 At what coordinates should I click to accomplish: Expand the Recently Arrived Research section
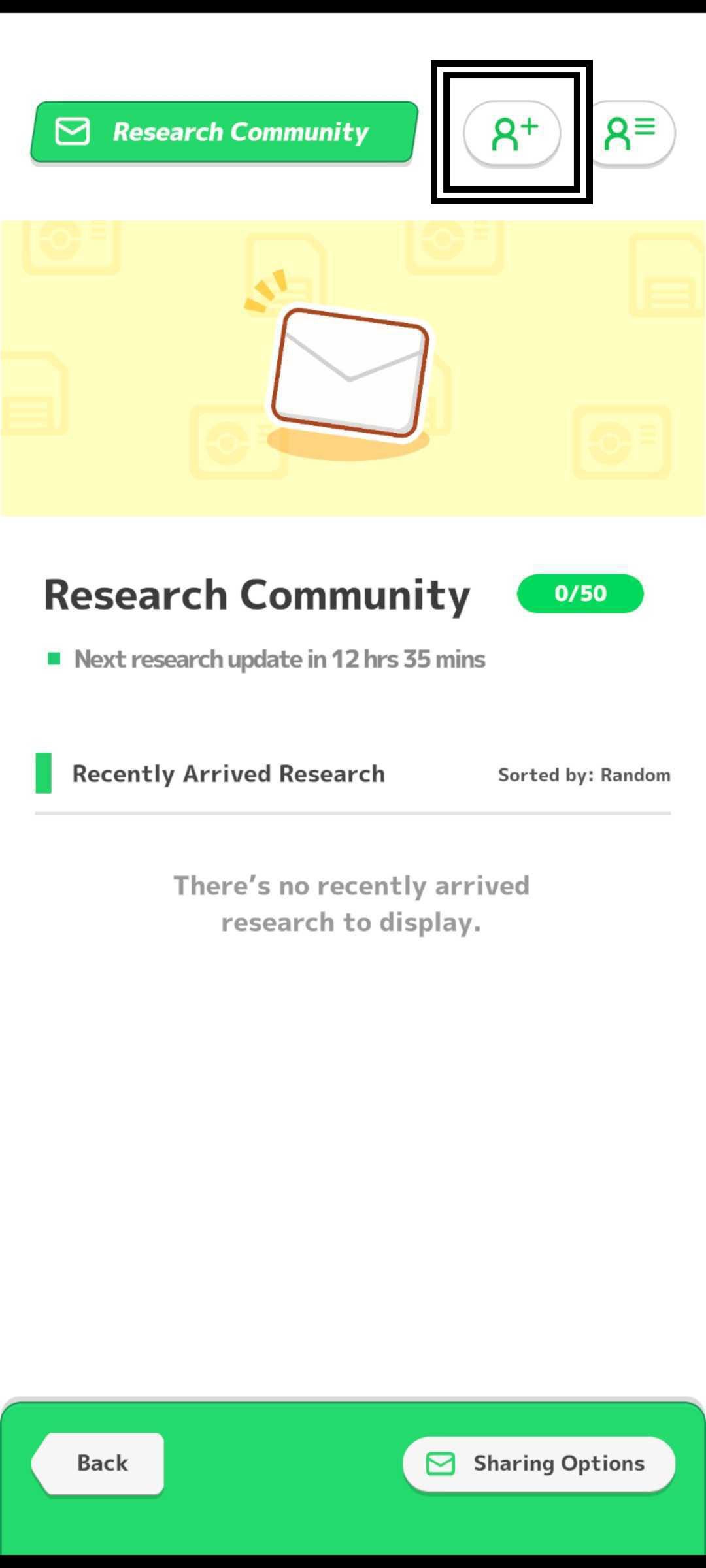click(x=228, y=773)
